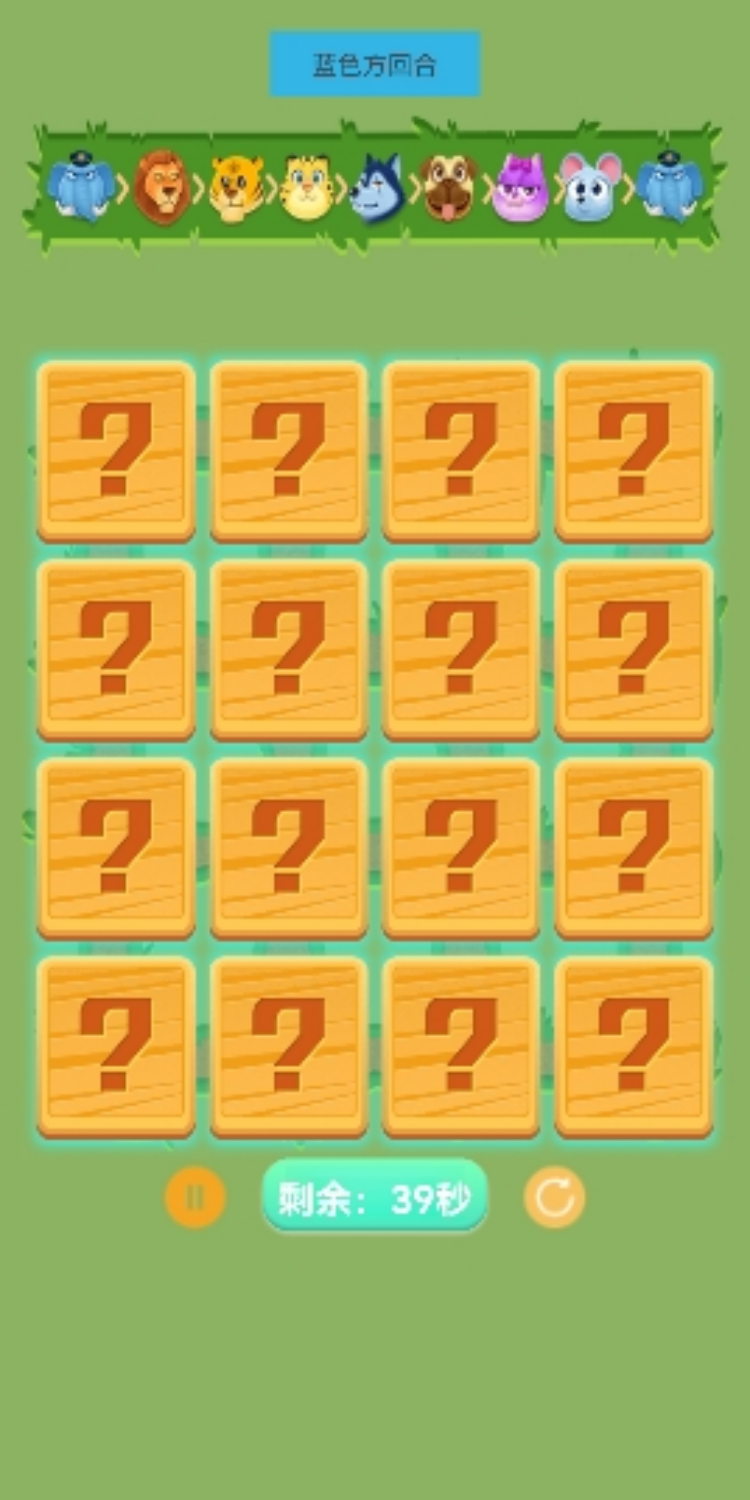
Task: Reveal the third card in the top row
Action: coord(461,450)
